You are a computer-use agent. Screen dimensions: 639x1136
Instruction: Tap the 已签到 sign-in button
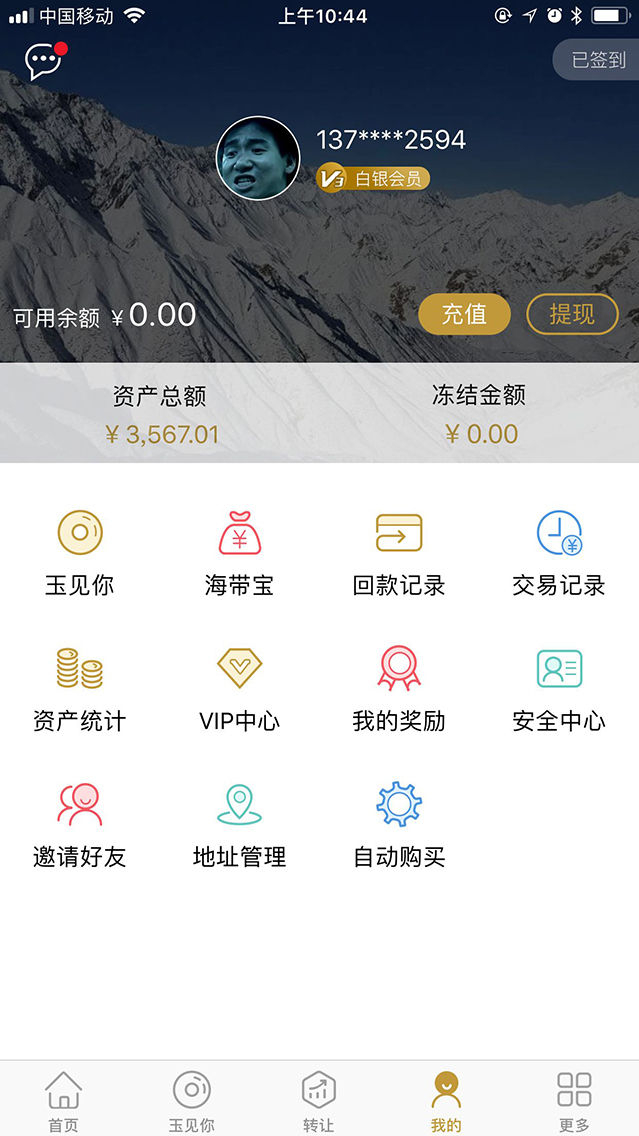click(x=597, y=60)
